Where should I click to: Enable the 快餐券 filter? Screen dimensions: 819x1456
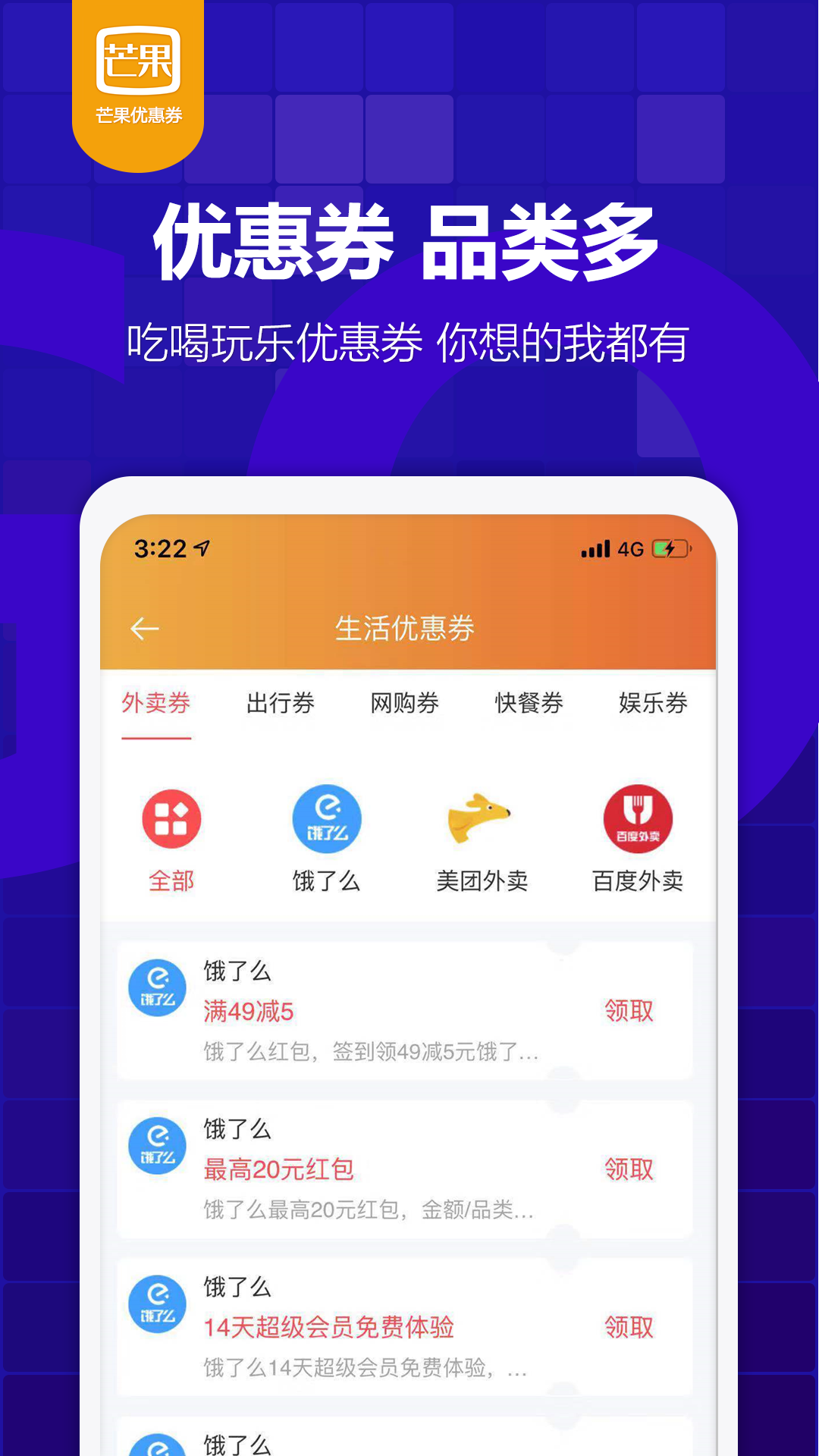pos(529,703)
